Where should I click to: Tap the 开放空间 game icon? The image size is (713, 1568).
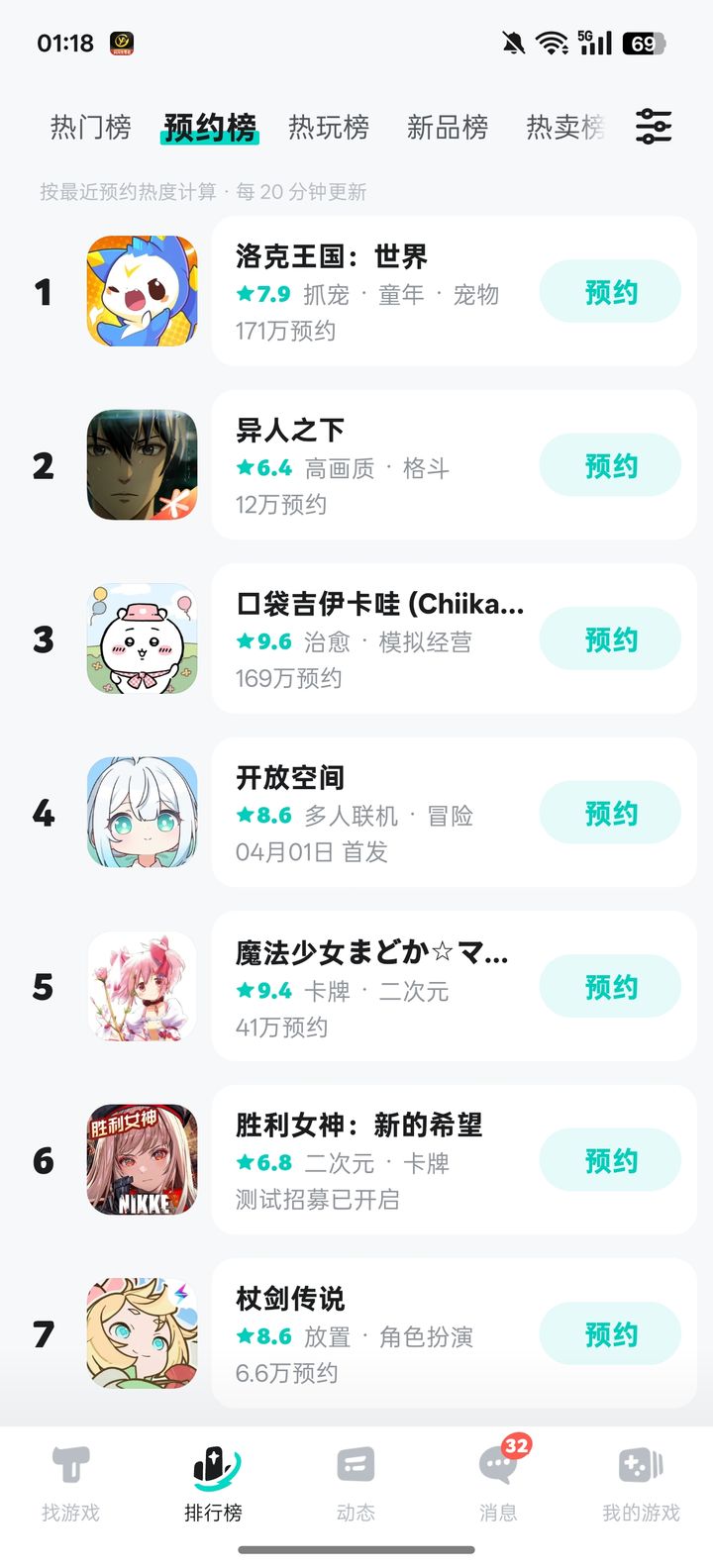click(141, 812)
